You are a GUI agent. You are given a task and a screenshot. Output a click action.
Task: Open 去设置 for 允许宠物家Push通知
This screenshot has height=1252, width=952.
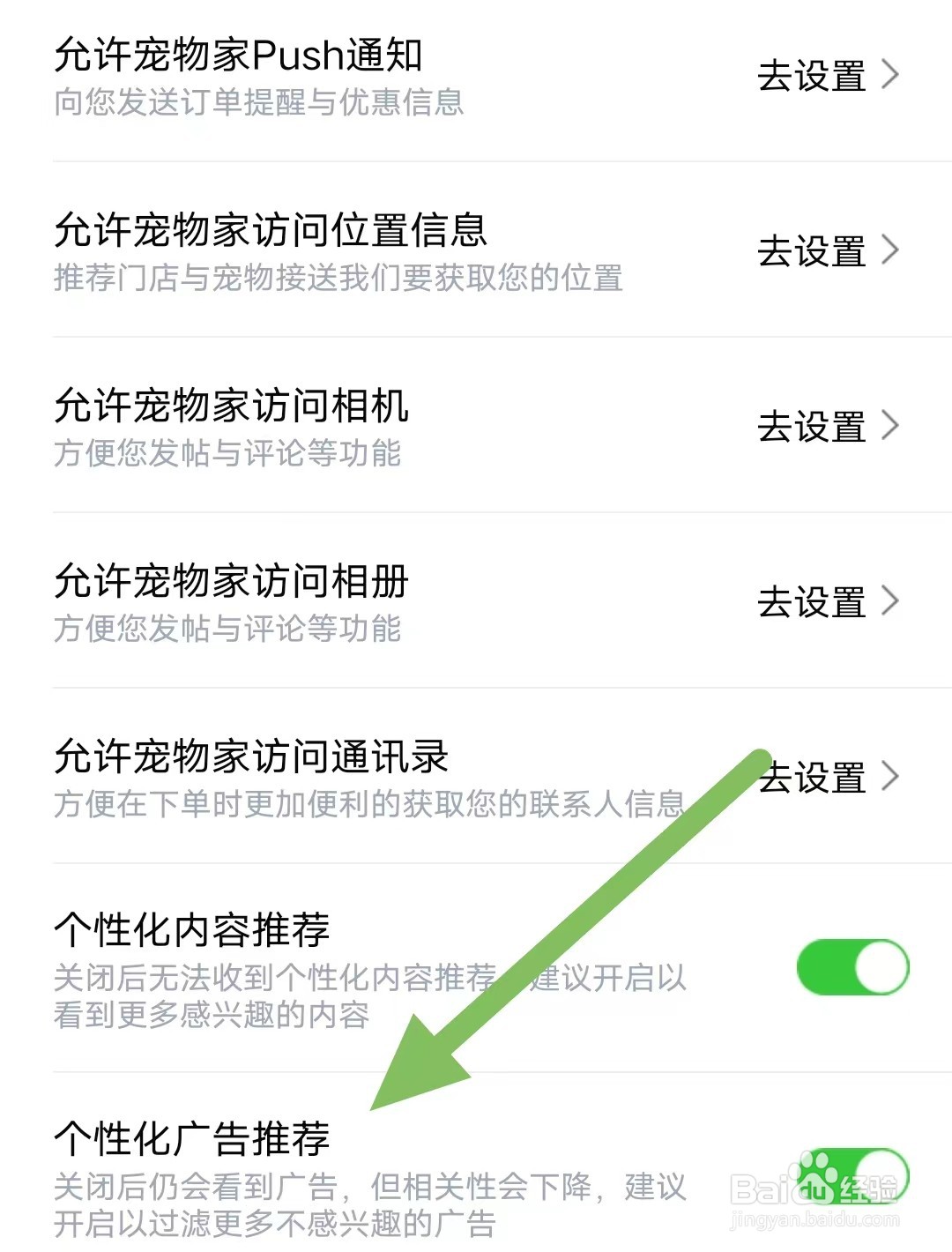(813, 78)
